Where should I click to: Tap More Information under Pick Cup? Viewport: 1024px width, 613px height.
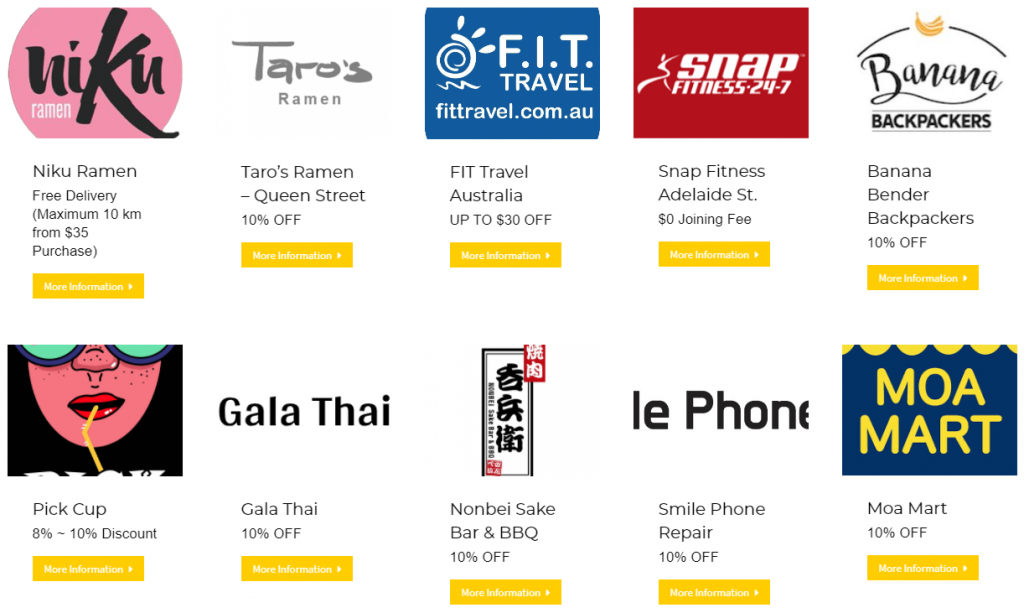click(x=88, y=569)
